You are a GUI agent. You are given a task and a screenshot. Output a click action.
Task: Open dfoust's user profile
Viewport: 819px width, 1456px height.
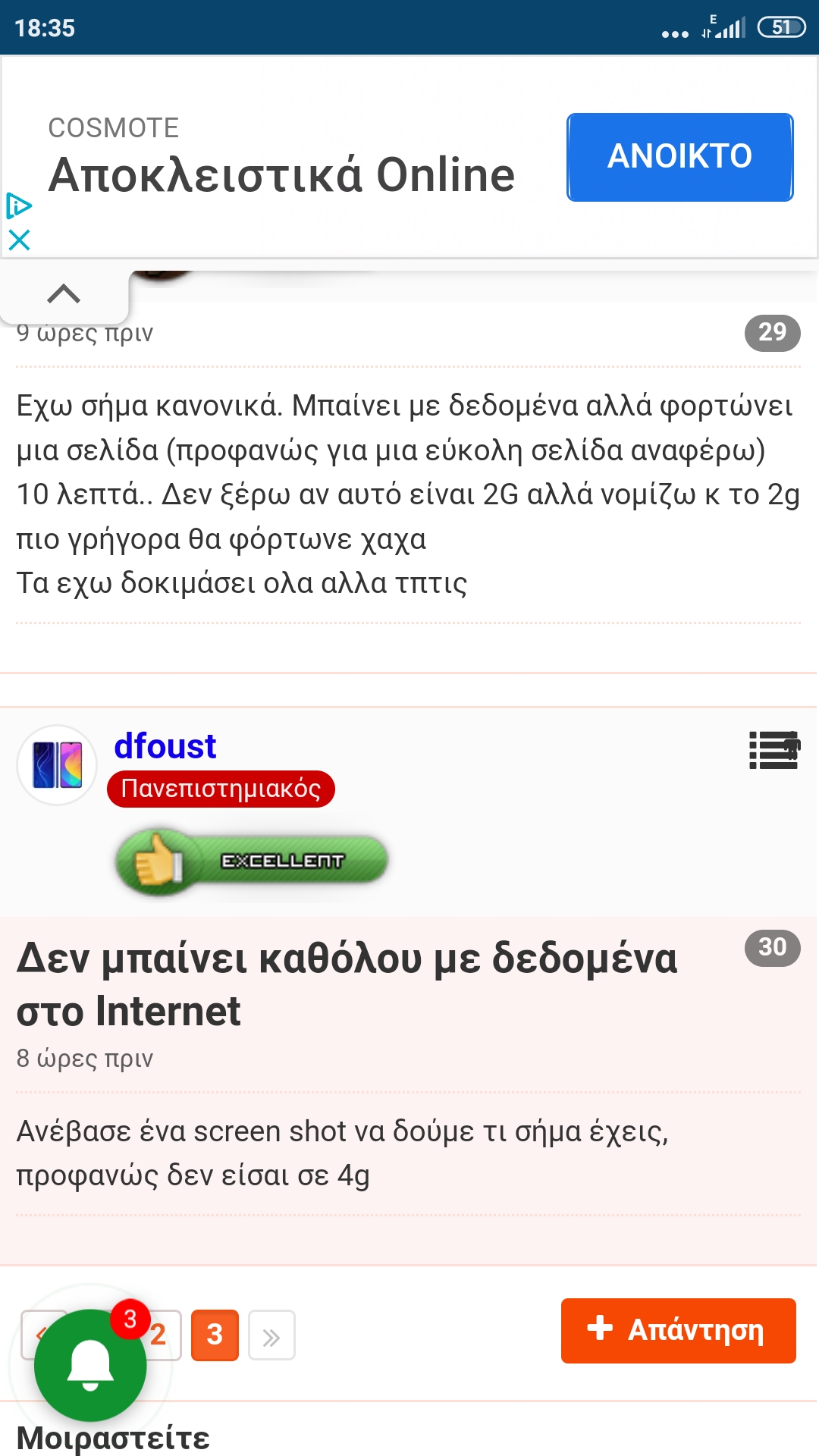coord(165,746)
